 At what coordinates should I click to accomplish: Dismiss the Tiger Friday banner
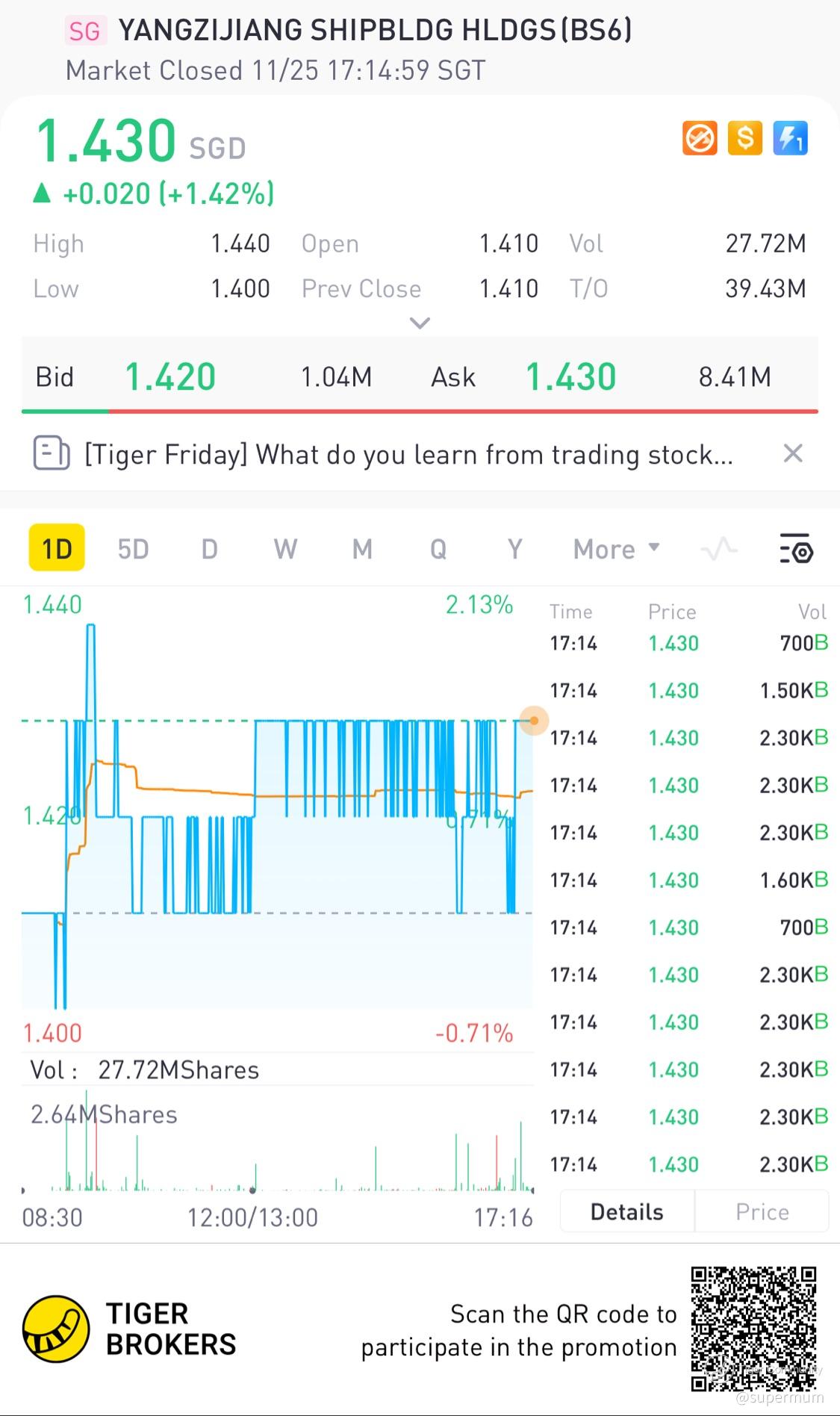point(793,453)
